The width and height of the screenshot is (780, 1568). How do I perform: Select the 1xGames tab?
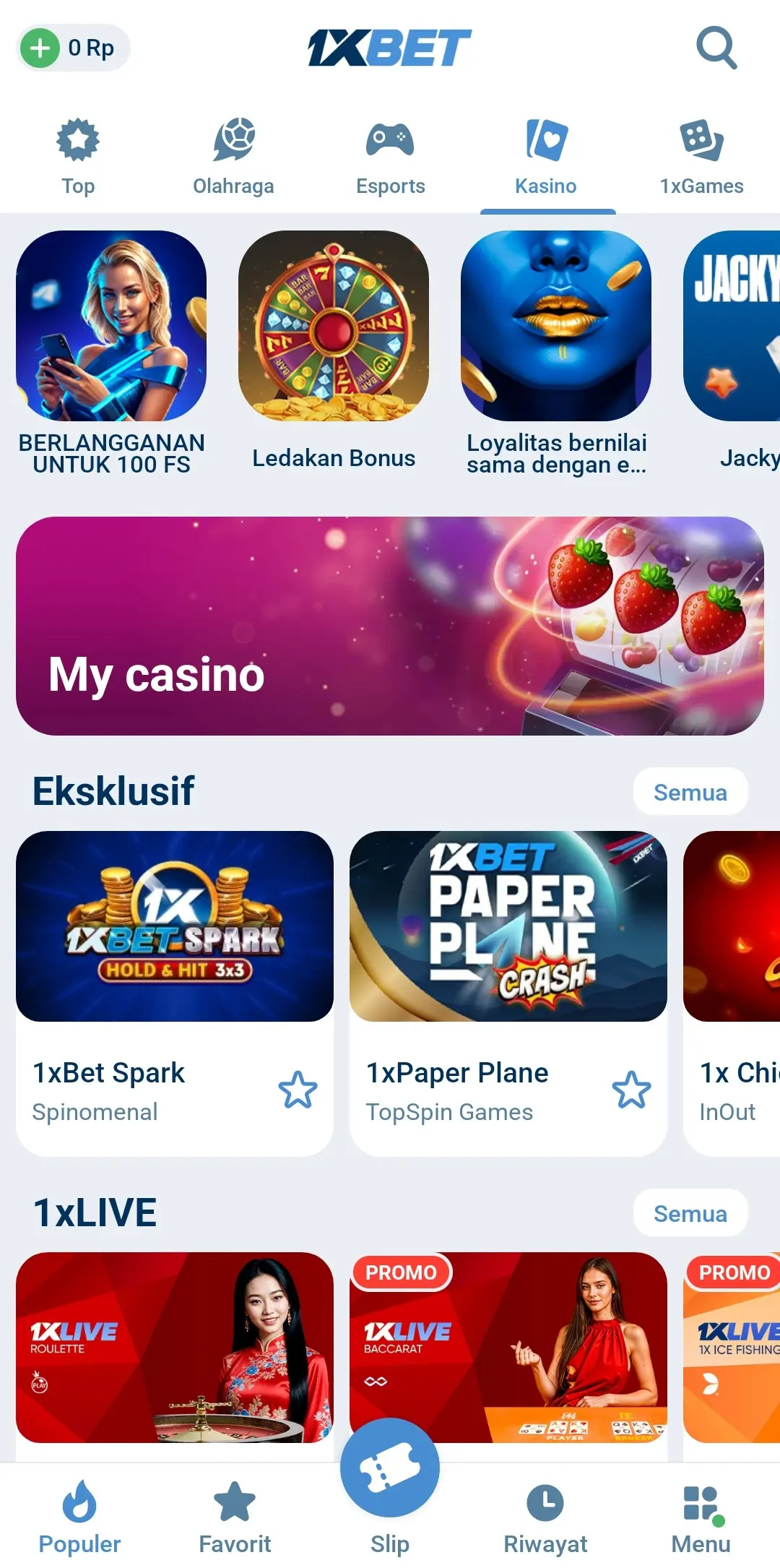(x=701, y=157)
